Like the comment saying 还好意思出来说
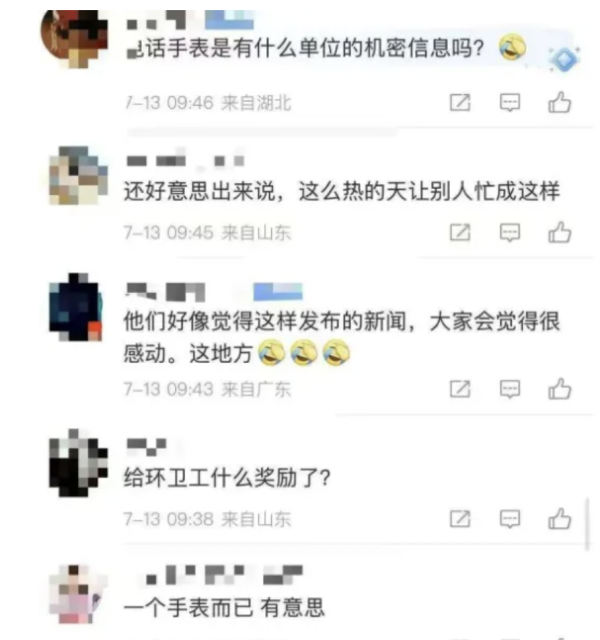The image size is (600, 640). pos(560,232)
